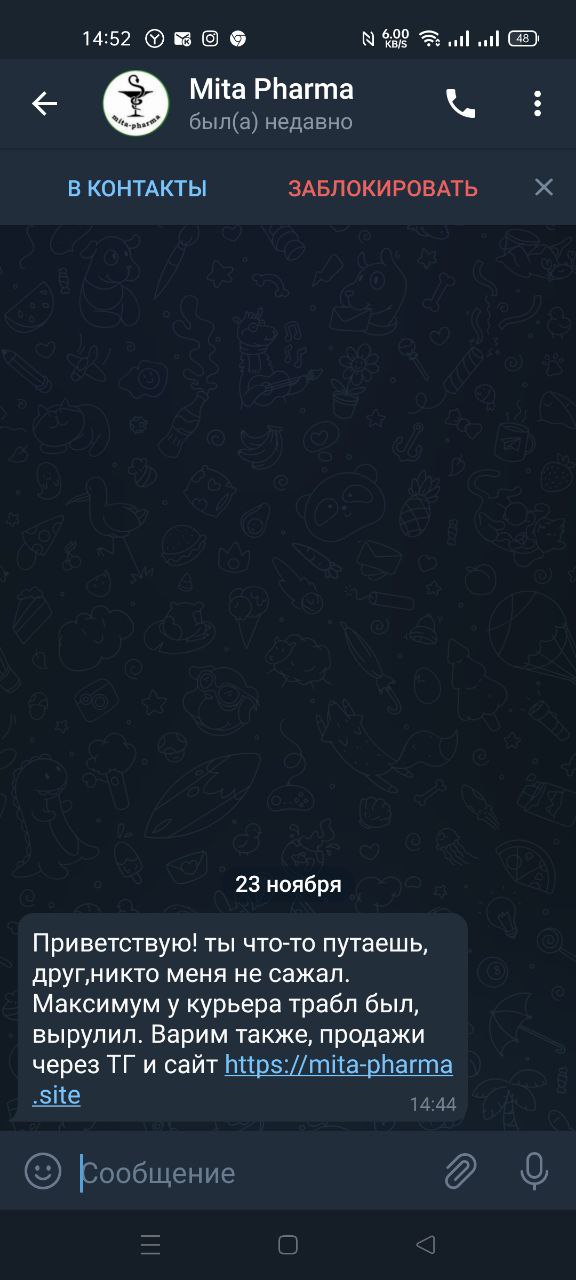Go back to the chat list
Image resolution: width=576 pixels, height=1280 pixels.
(44, 104)
